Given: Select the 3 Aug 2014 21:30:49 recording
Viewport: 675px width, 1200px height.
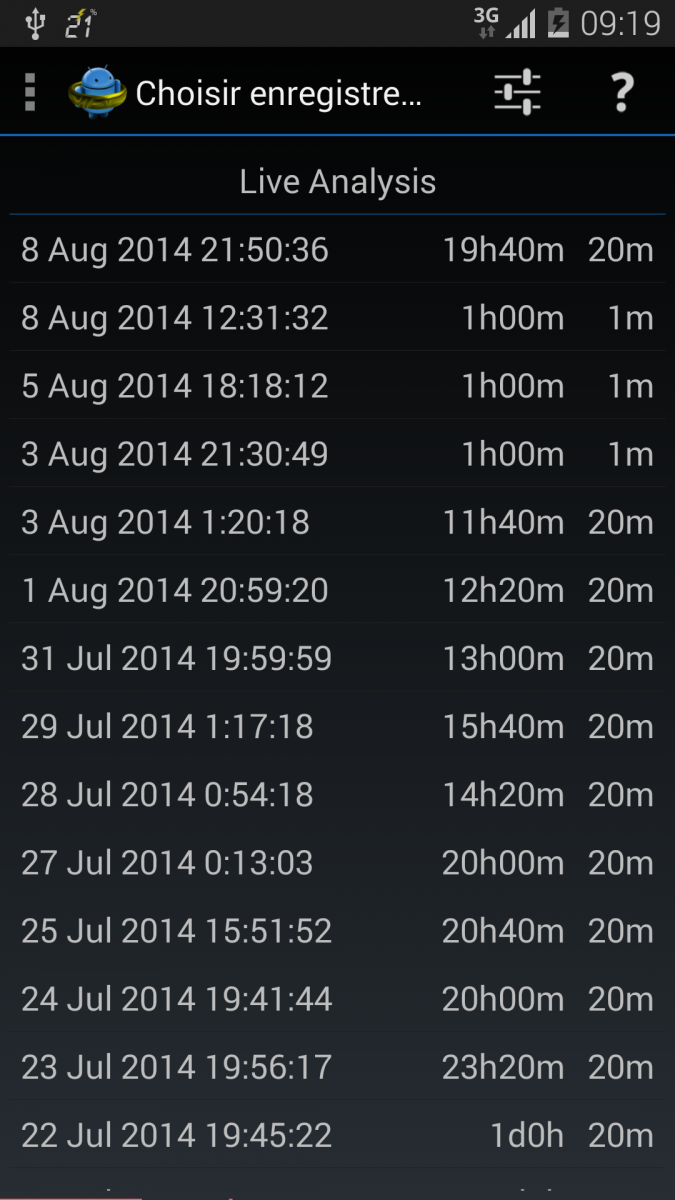Looking at the screenshot, I should tap(337, 454).
